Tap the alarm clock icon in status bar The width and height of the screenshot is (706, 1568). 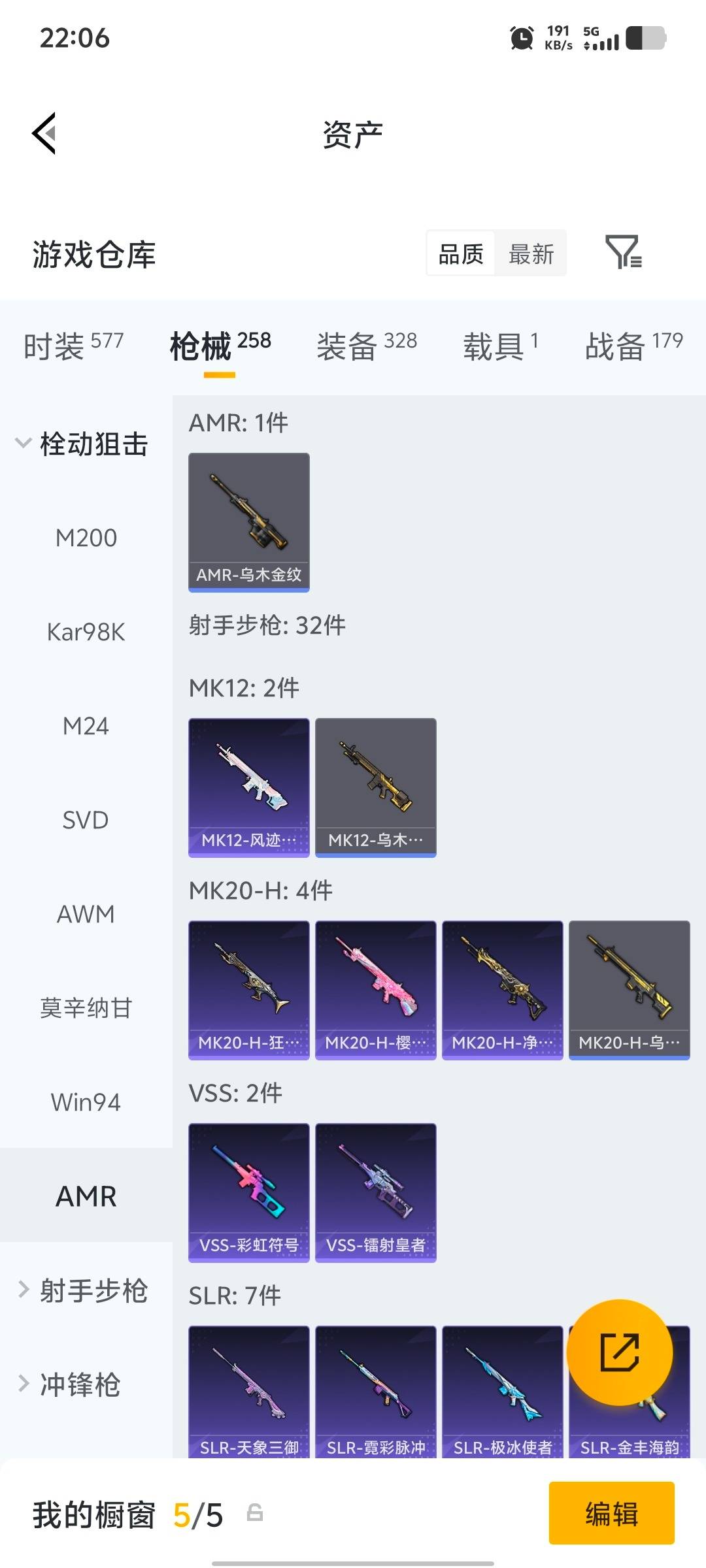click(520, 39)
